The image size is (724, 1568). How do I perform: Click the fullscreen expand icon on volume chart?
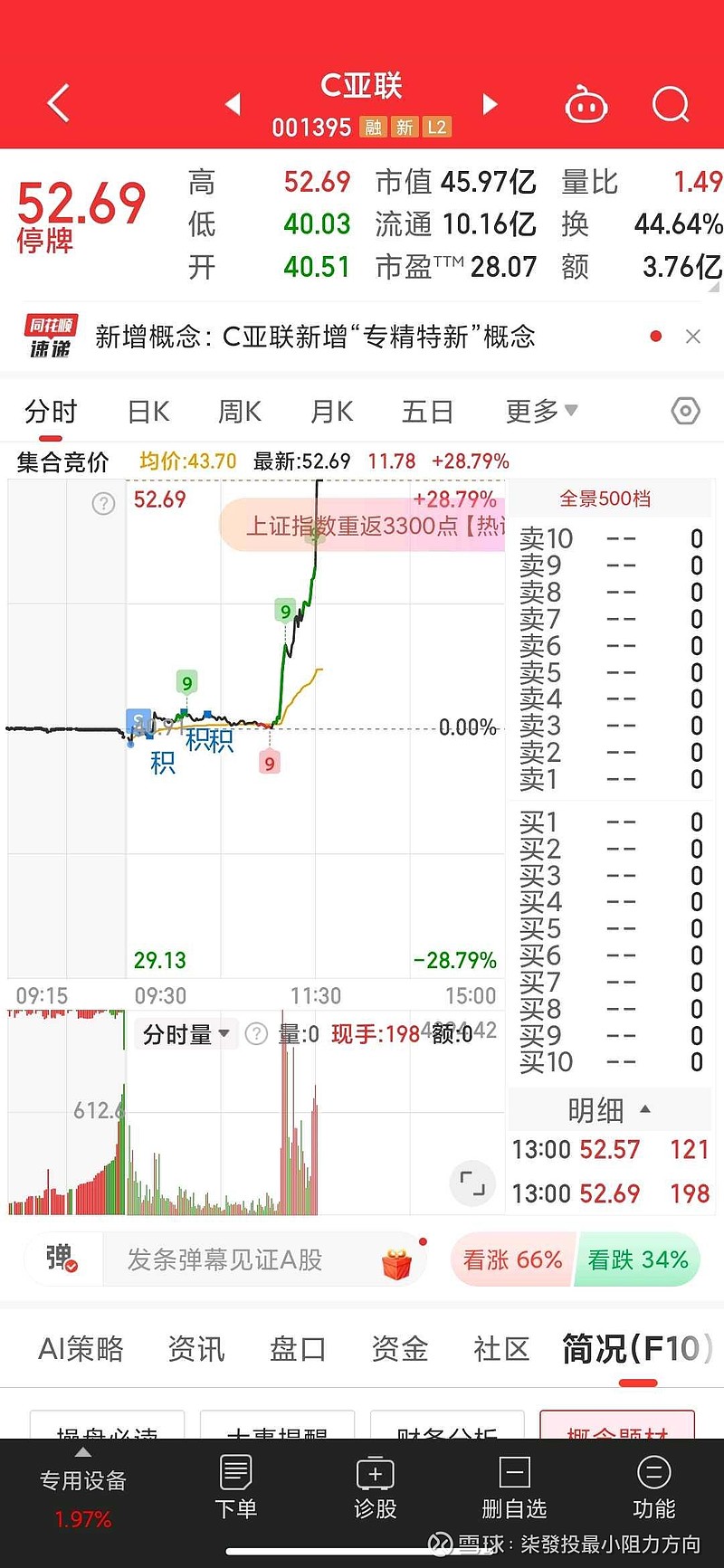[471, 1183]
